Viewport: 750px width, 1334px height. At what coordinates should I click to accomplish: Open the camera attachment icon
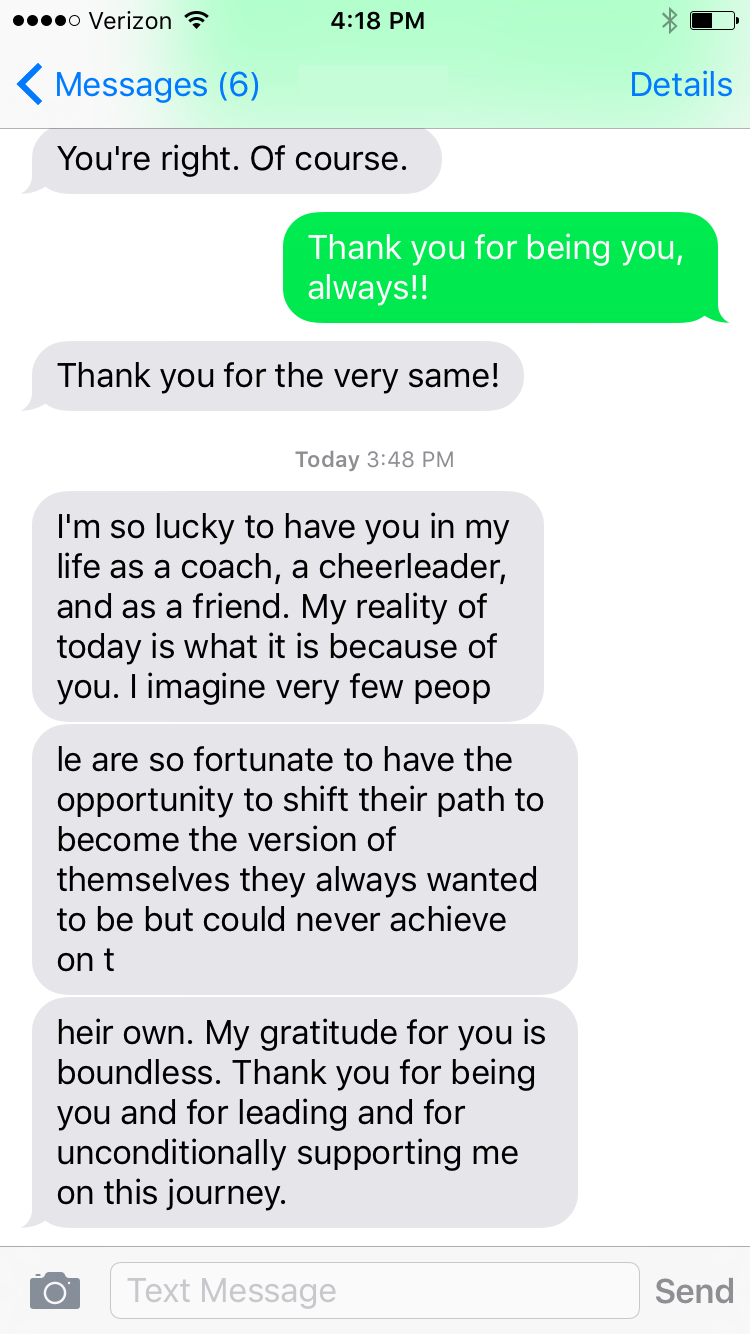coord(55,1290)
